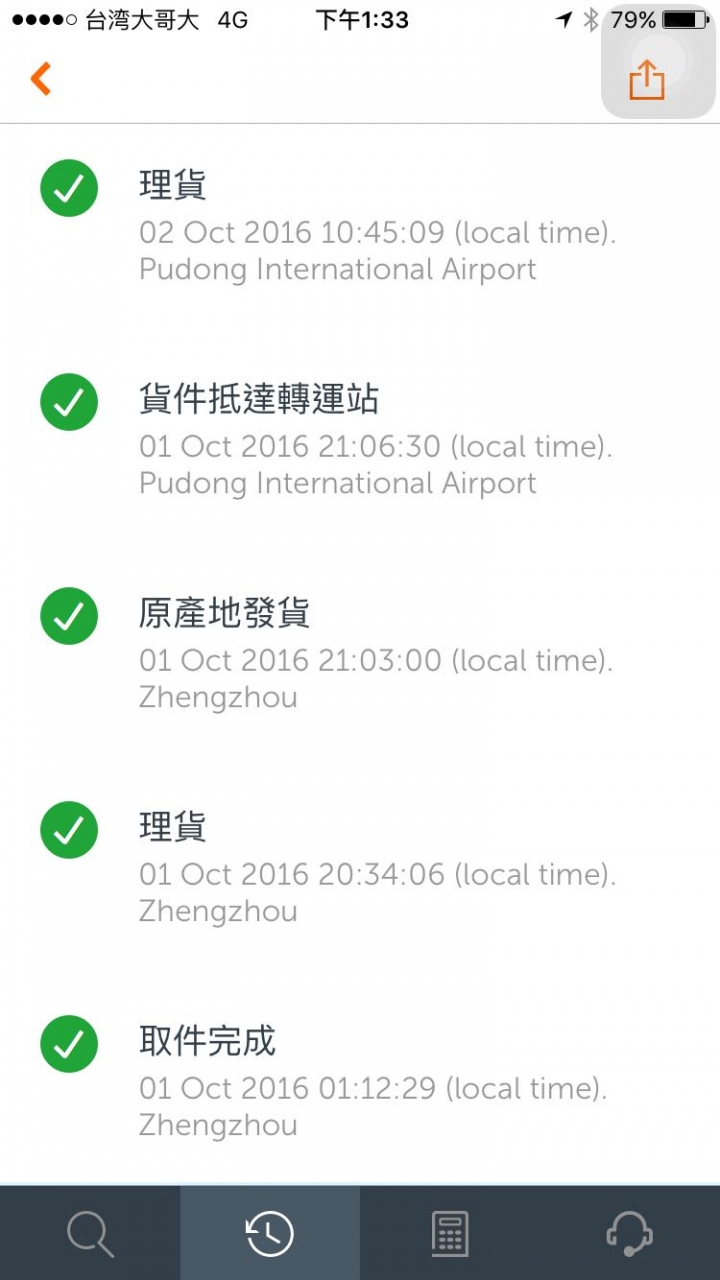Go back using the orange arrow
This screenshot has width=720, height=1280.
(x=41, y=78)
